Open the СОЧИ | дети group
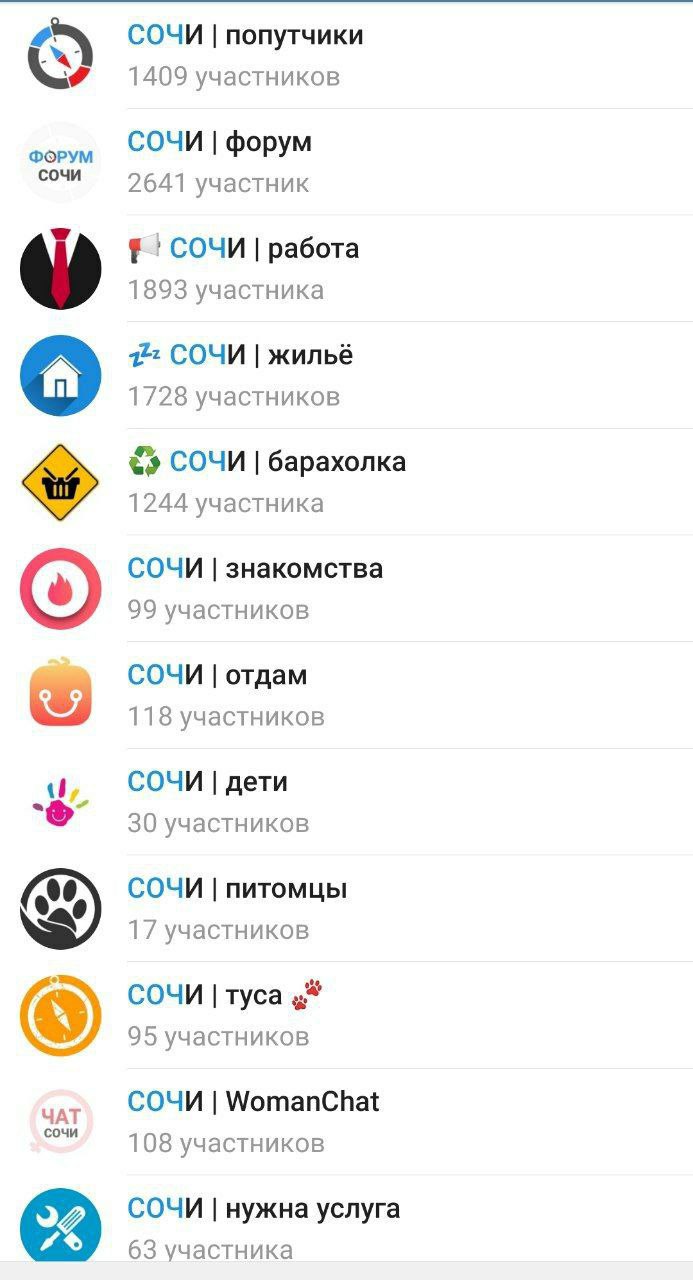This screenshot has height=1280, width=693. pyautogui.click(x=346, y=801)
